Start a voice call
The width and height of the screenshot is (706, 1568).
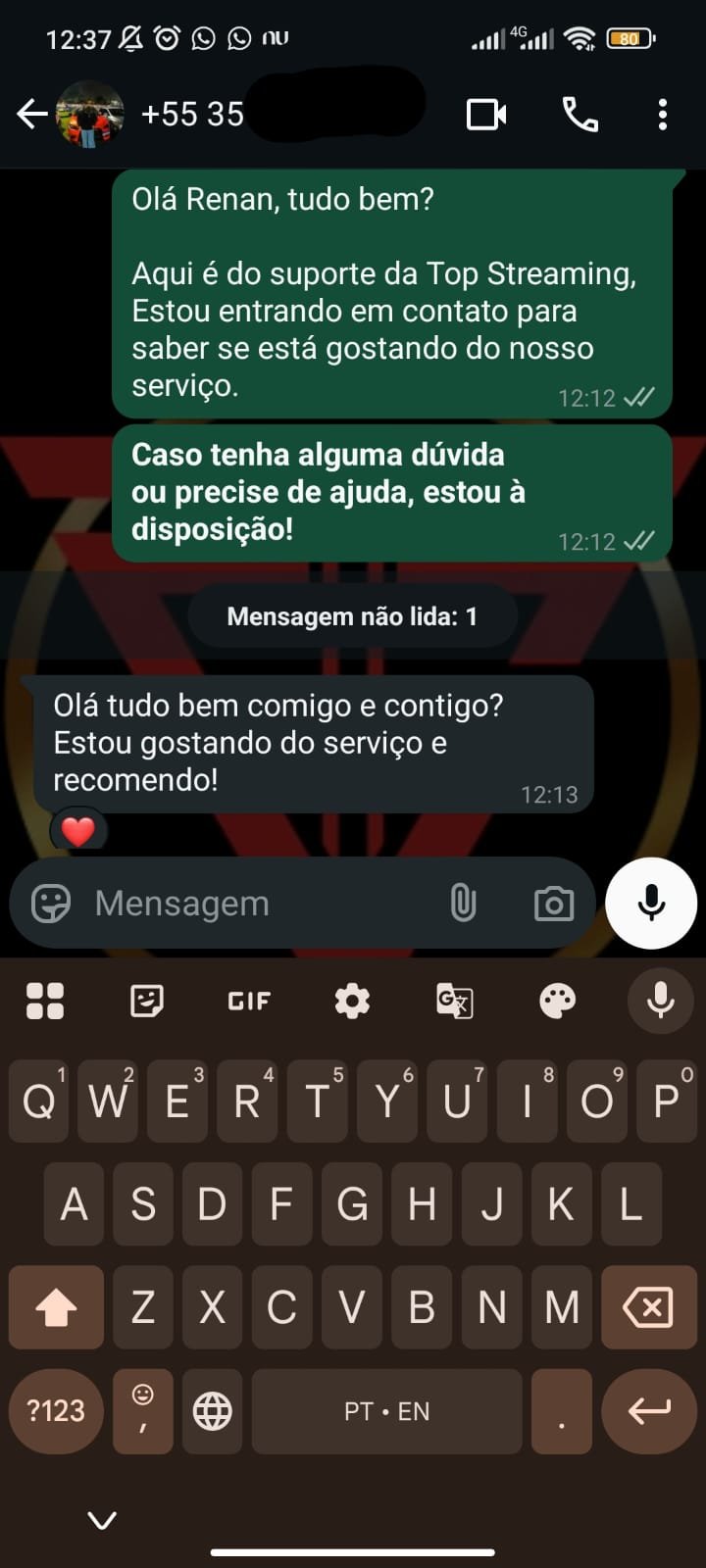(580, 115)
